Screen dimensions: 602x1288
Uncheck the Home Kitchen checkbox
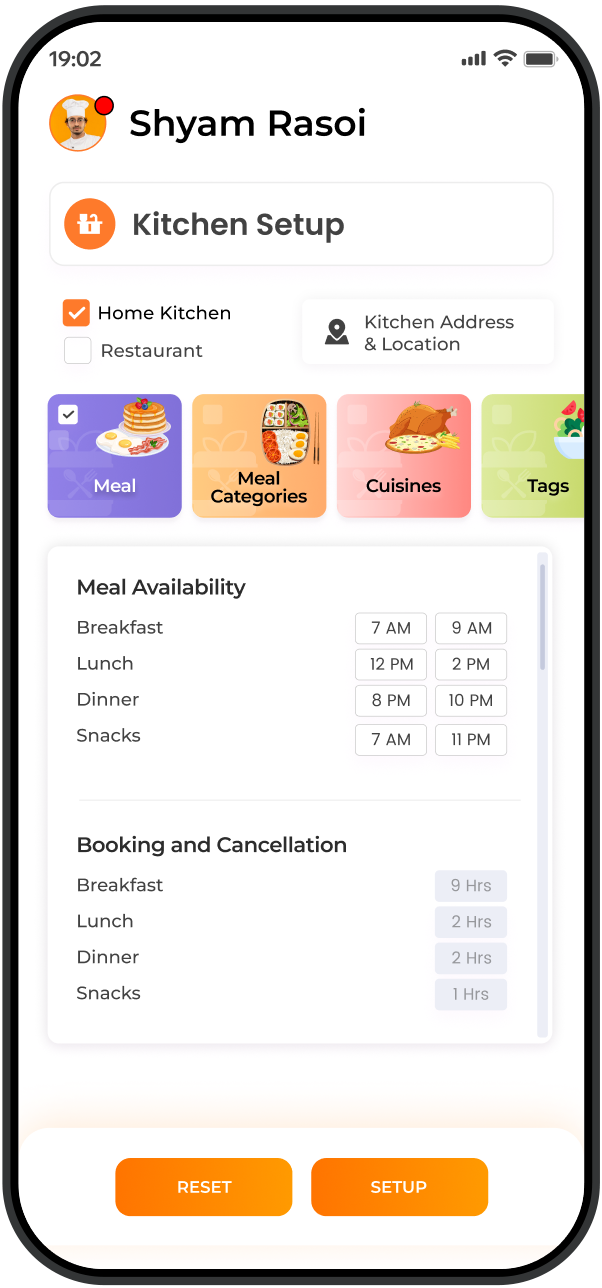77,313
